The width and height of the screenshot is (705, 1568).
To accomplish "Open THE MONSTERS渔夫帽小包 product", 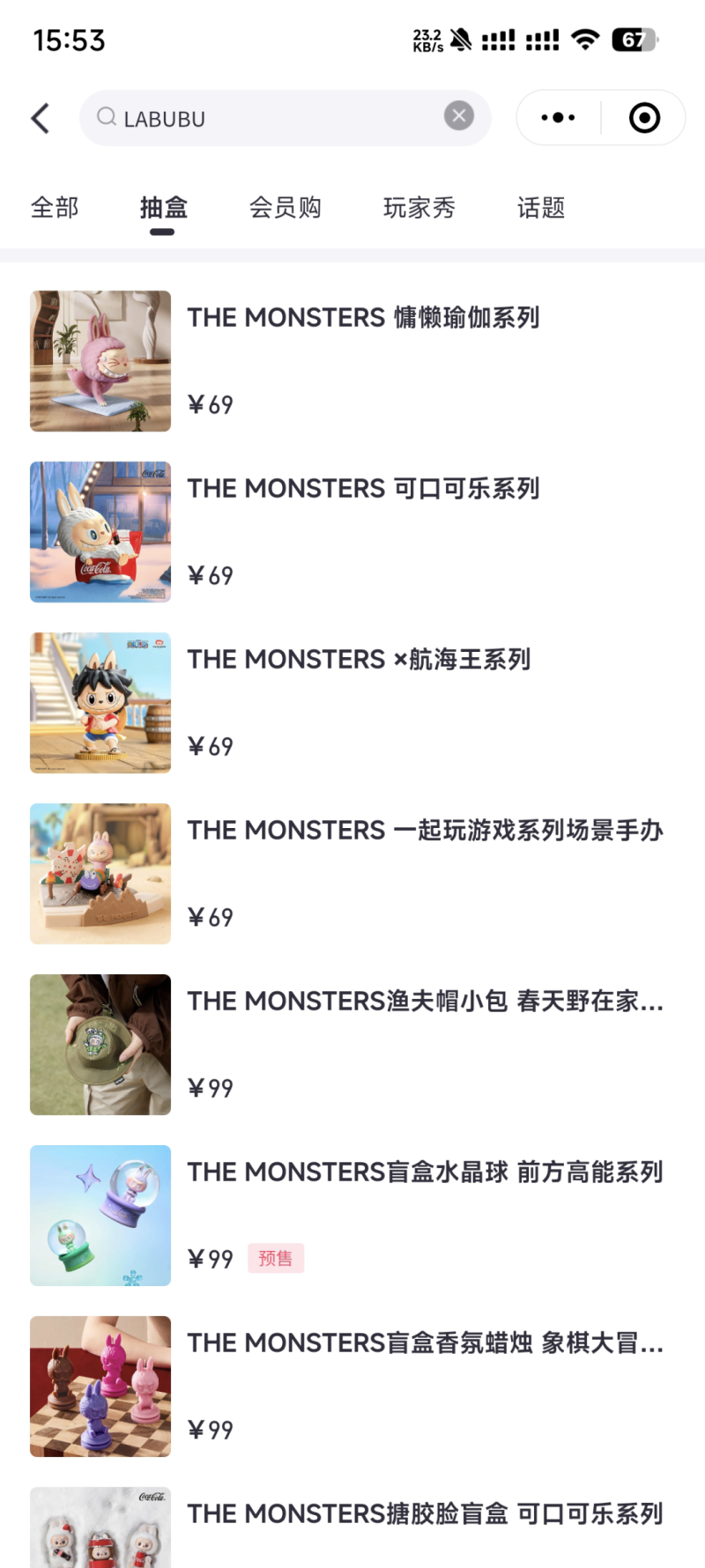I will point(425,1002).
